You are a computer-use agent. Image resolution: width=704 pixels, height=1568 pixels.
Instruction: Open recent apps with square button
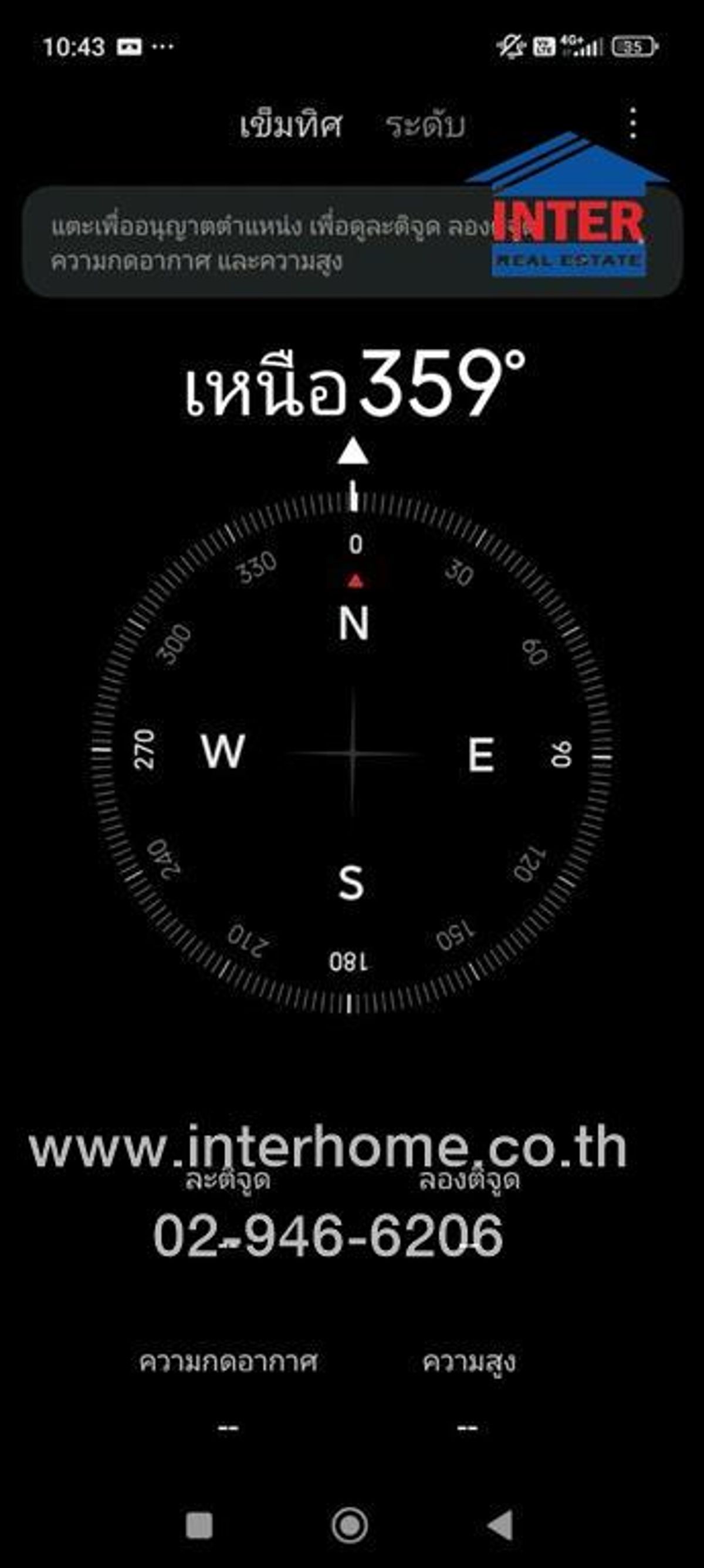[x=199, y=1525]
